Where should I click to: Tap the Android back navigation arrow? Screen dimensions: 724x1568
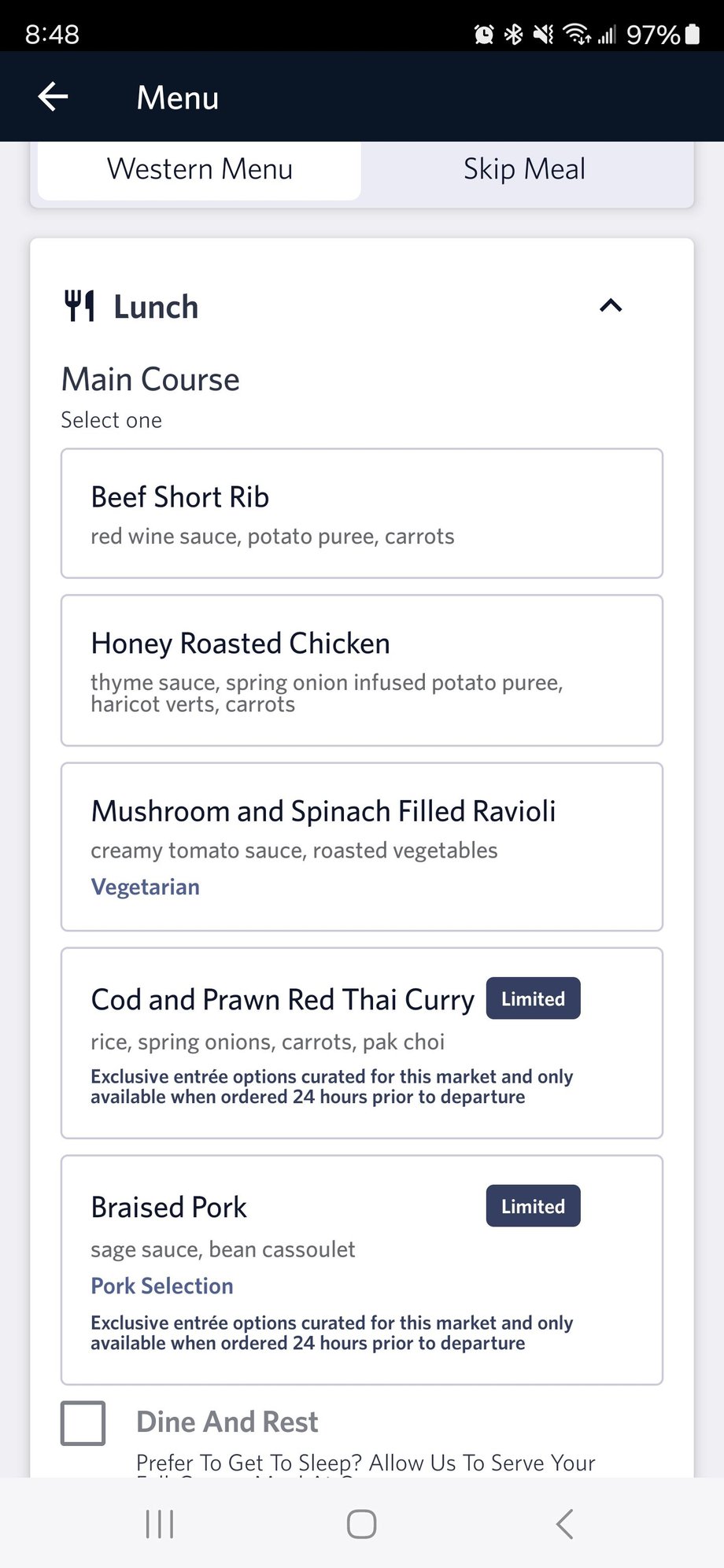coord(563,1523)
